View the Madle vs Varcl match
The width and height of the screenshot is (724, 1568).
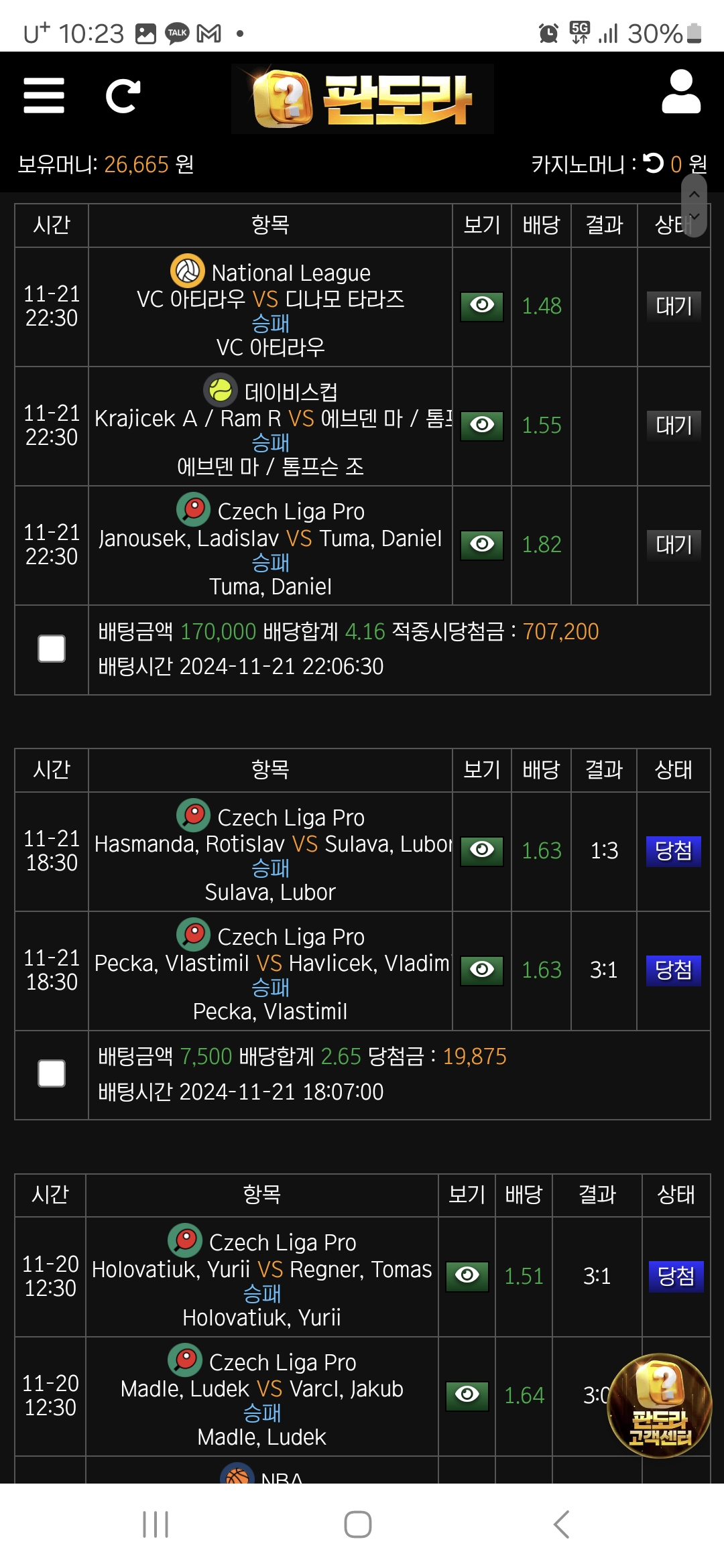click(x=467, y=1395)
